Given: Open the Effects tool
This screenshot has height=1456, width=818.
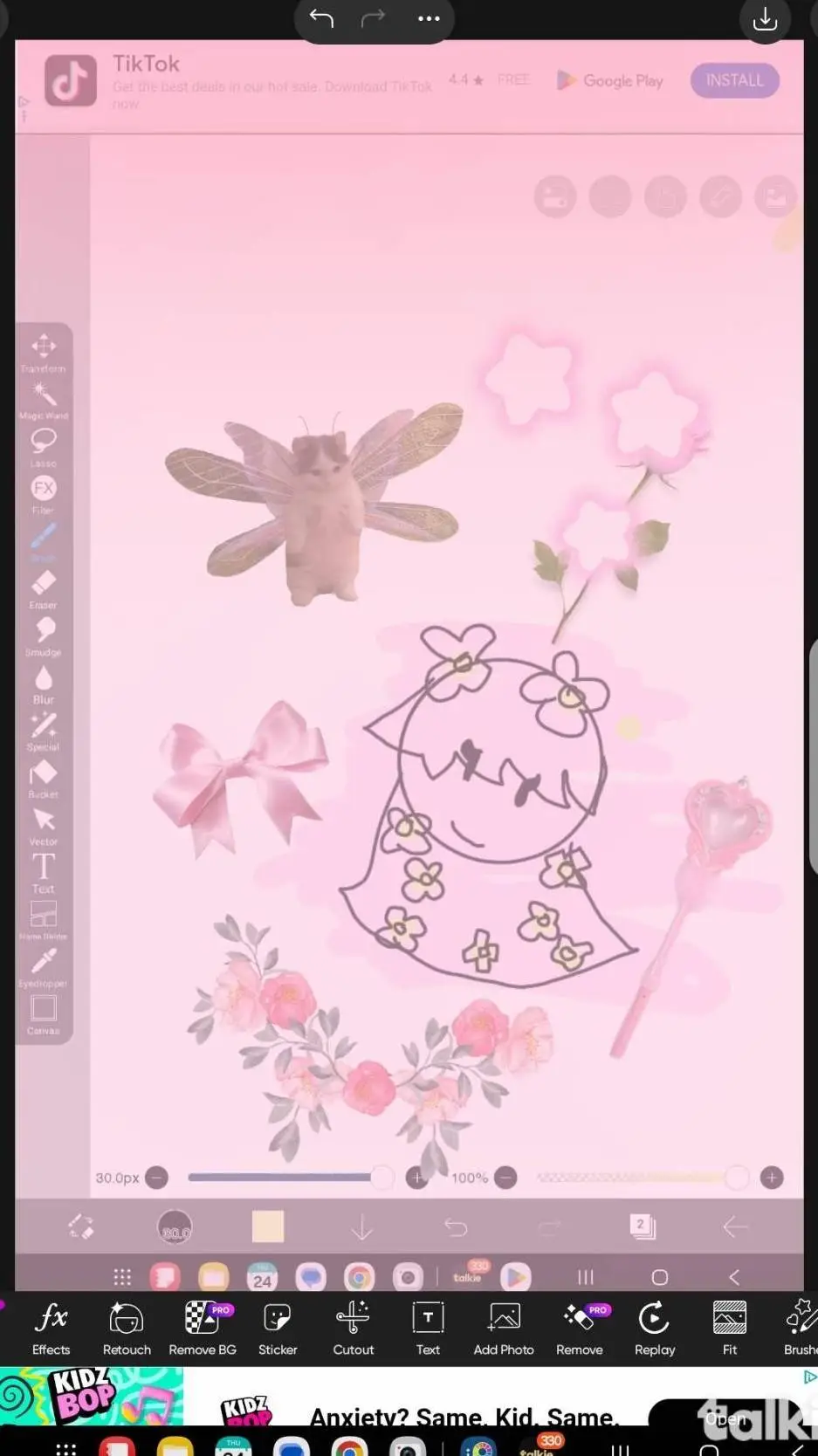Looking at the screenshot, I should pos(51,1329).
